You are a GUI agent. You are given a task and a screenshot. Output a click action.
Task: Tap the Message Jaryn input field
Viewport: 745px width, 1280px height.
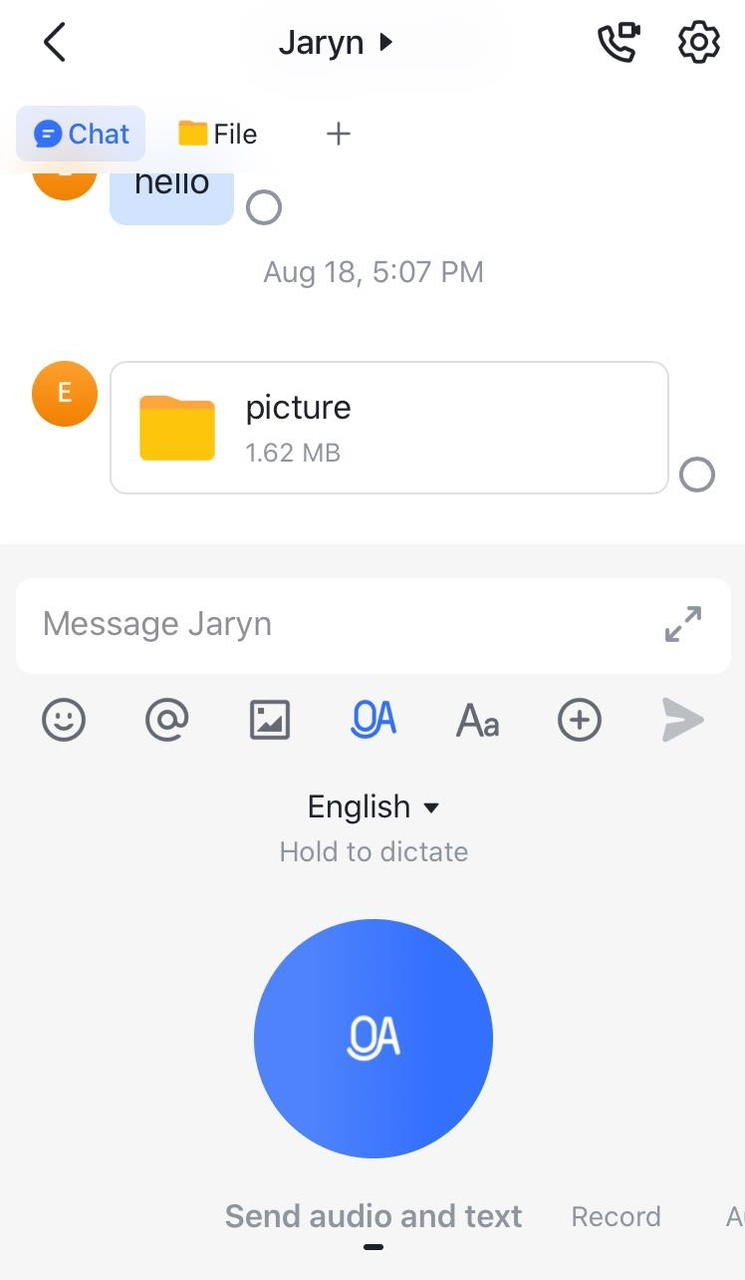click(x=340, y=624)
